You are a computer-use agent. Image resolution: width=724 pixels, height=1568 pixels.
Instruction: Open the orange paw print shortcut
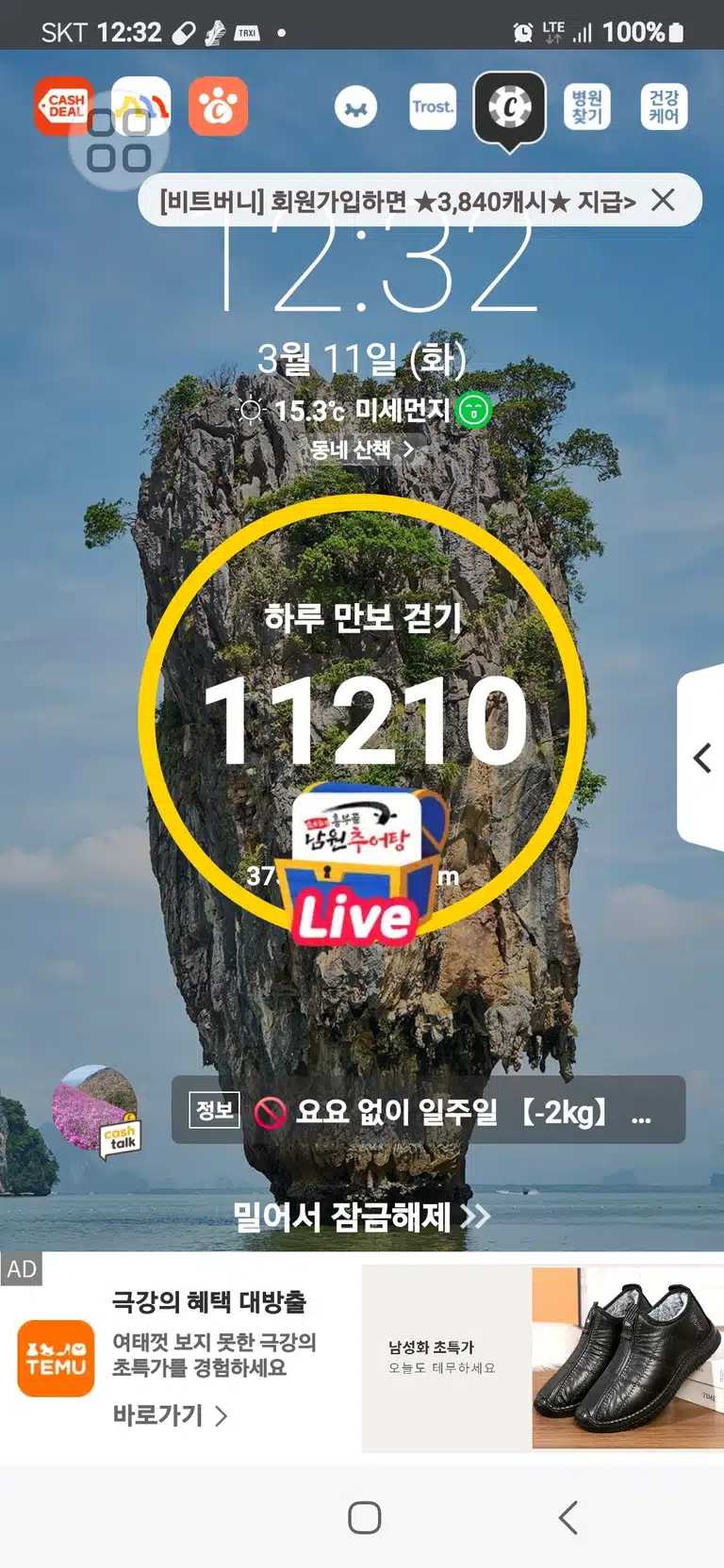(218, 106)
